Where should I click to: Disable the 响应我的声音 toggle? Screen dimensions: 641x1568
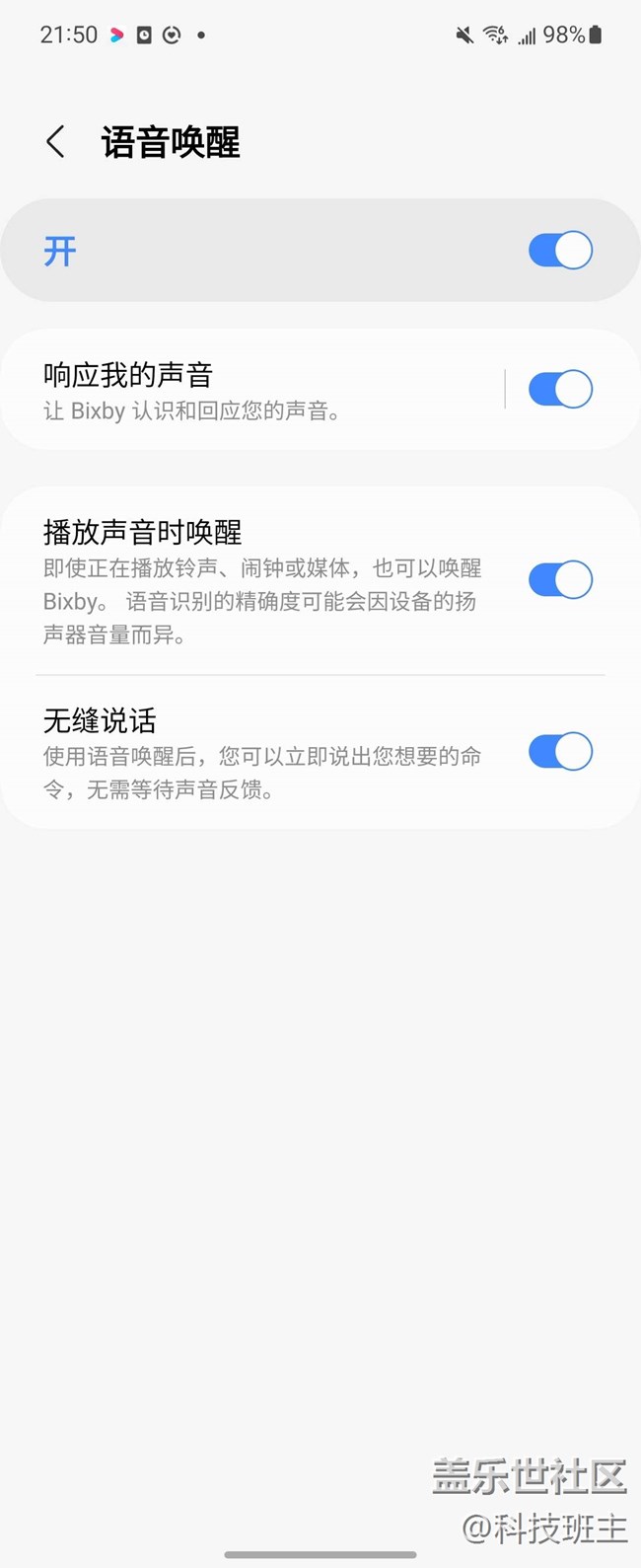[560, 390]
